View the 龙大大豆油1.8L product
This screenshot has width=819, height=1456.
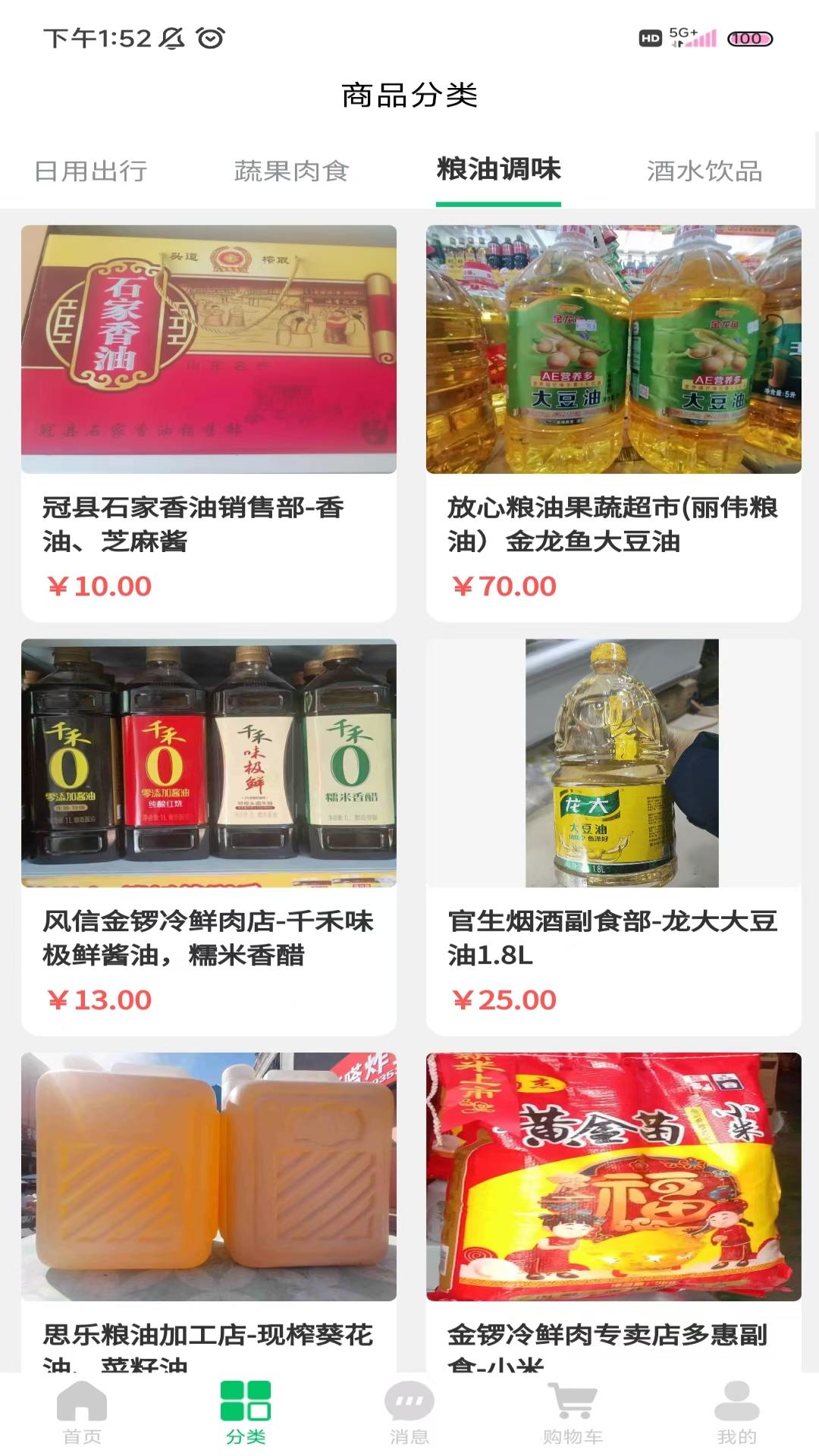click(613, 837)
